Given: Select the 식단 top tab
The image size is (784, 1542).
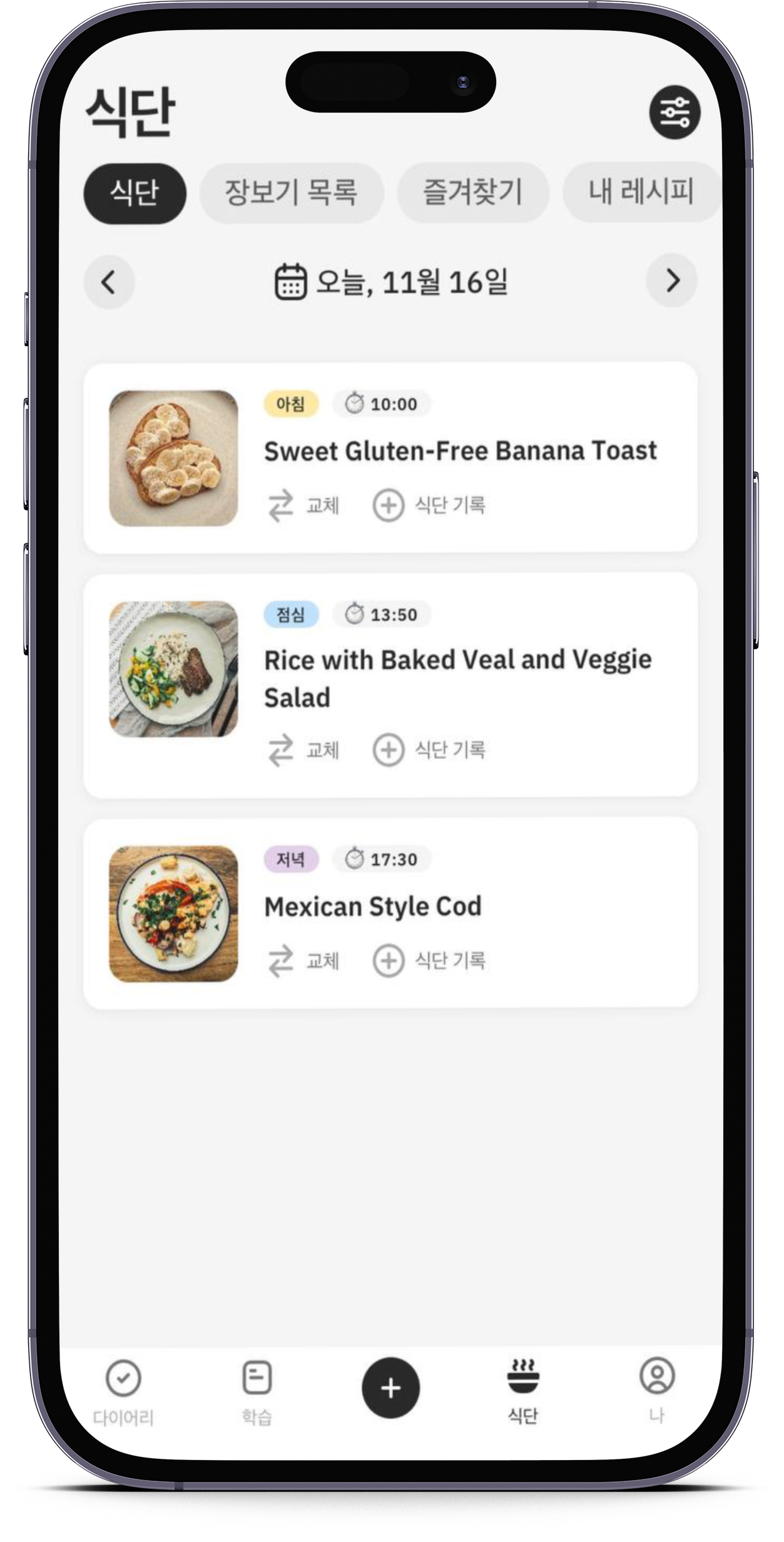Looking at the screenshot, I should click(135, 193).
